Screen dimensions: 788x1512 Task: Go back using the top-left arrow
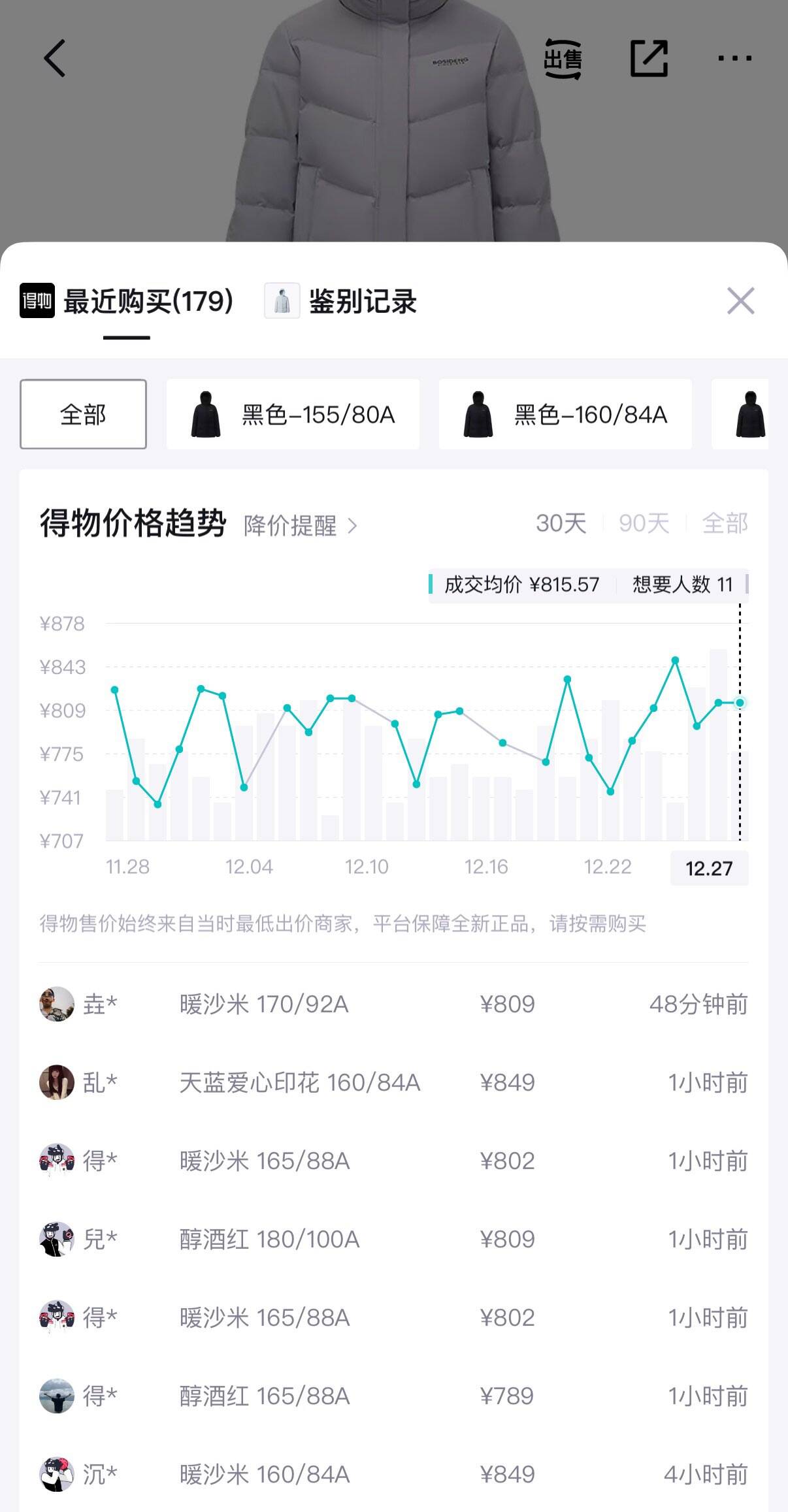point(55,58)
